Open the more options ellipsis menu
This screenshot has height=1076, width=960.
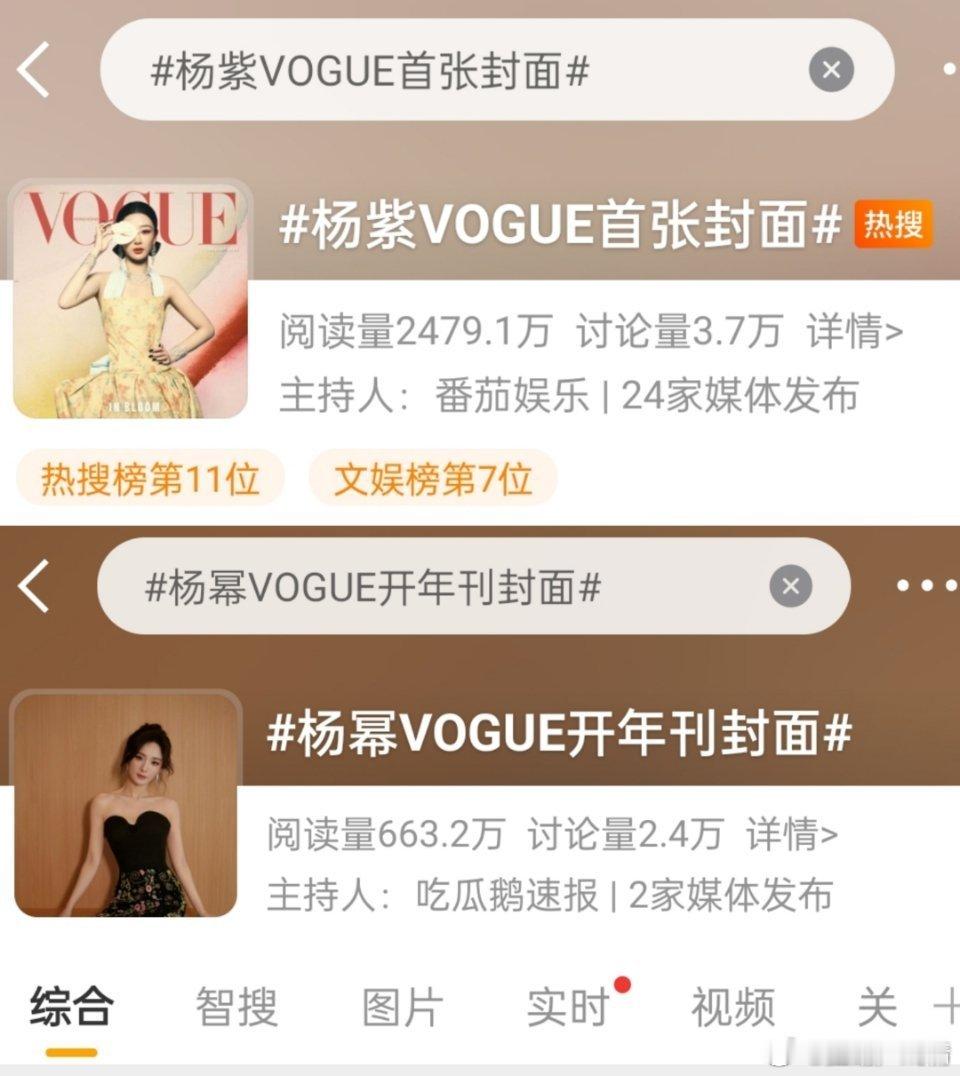coord(925,585)
